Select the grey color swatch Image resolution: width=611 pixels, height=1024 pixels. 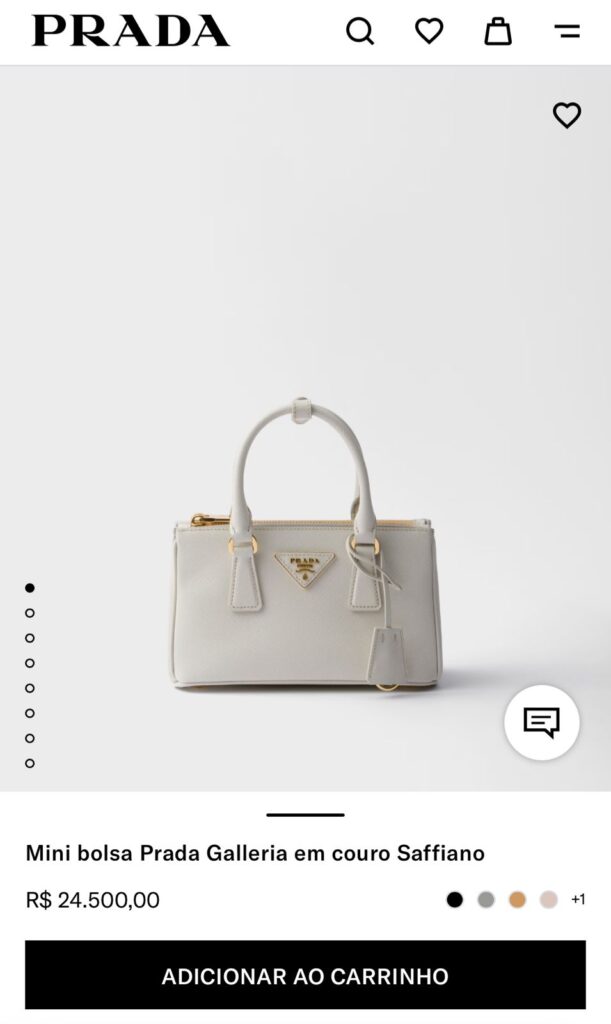coord(486,900)
